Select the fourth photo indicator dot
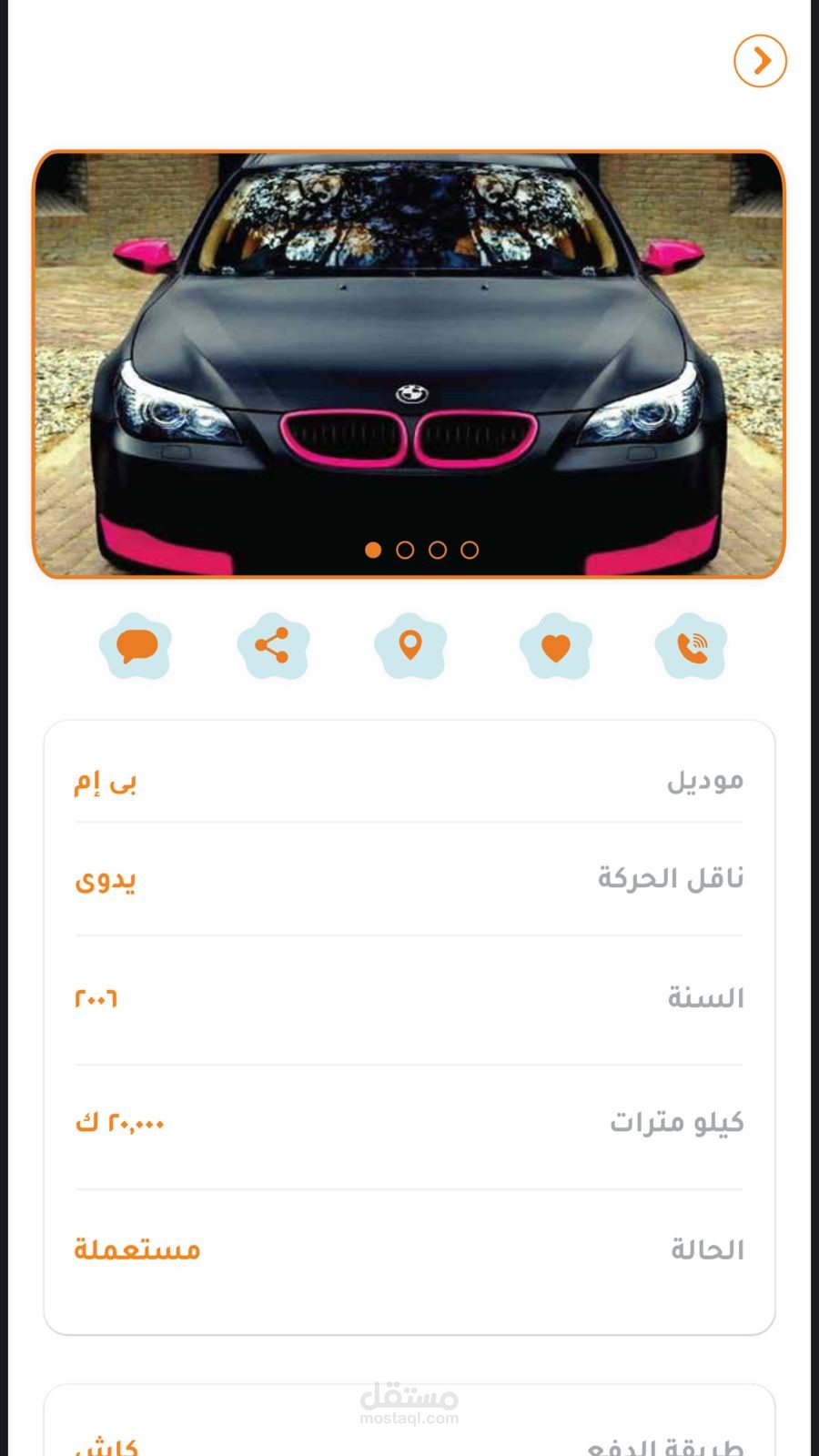 pyautogui.click(x=470, y=550)
